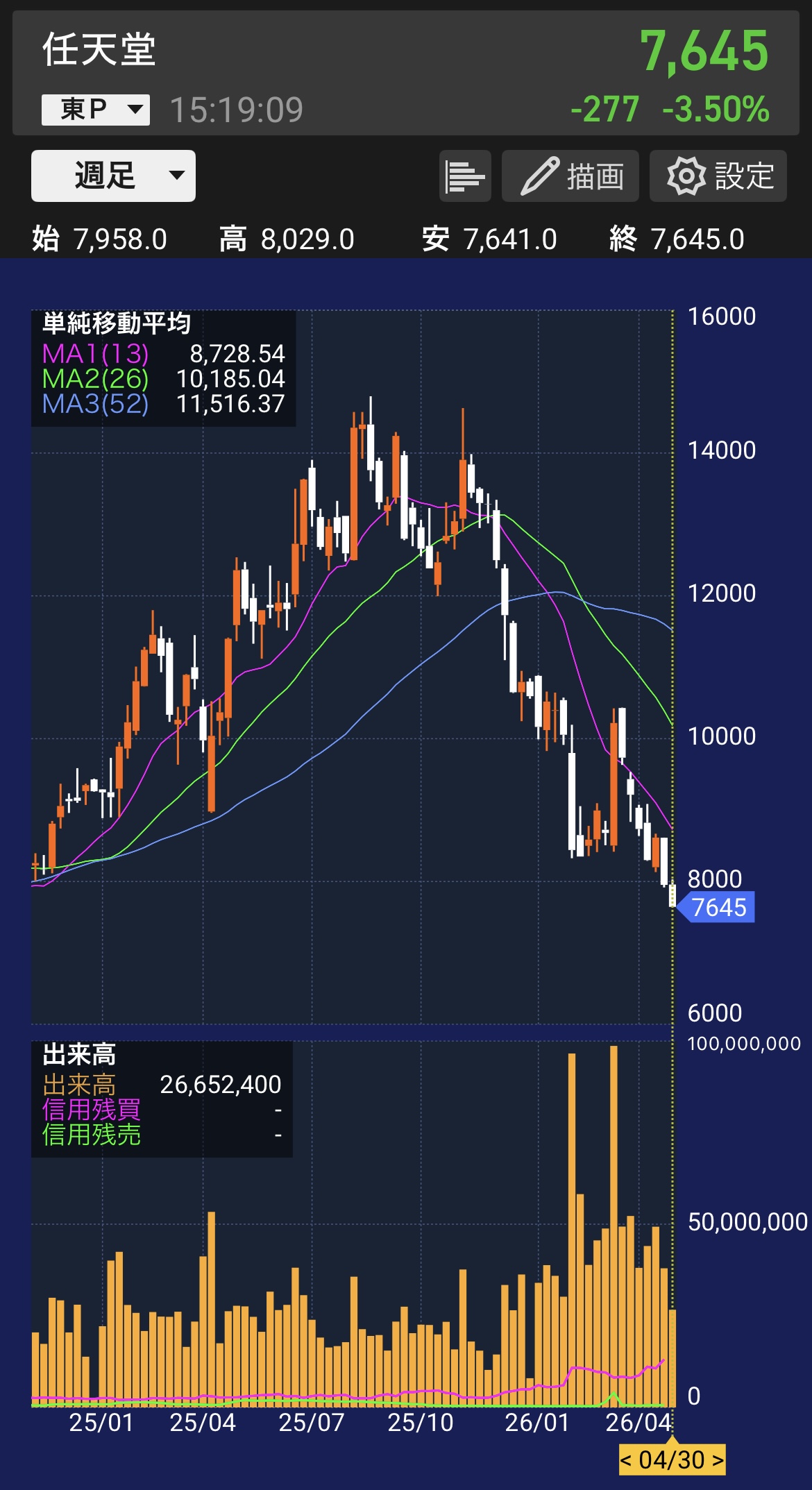Open the 描画 drawing tool
The height and width of the screenshot is (1490, 812).
tap(570, 176)
